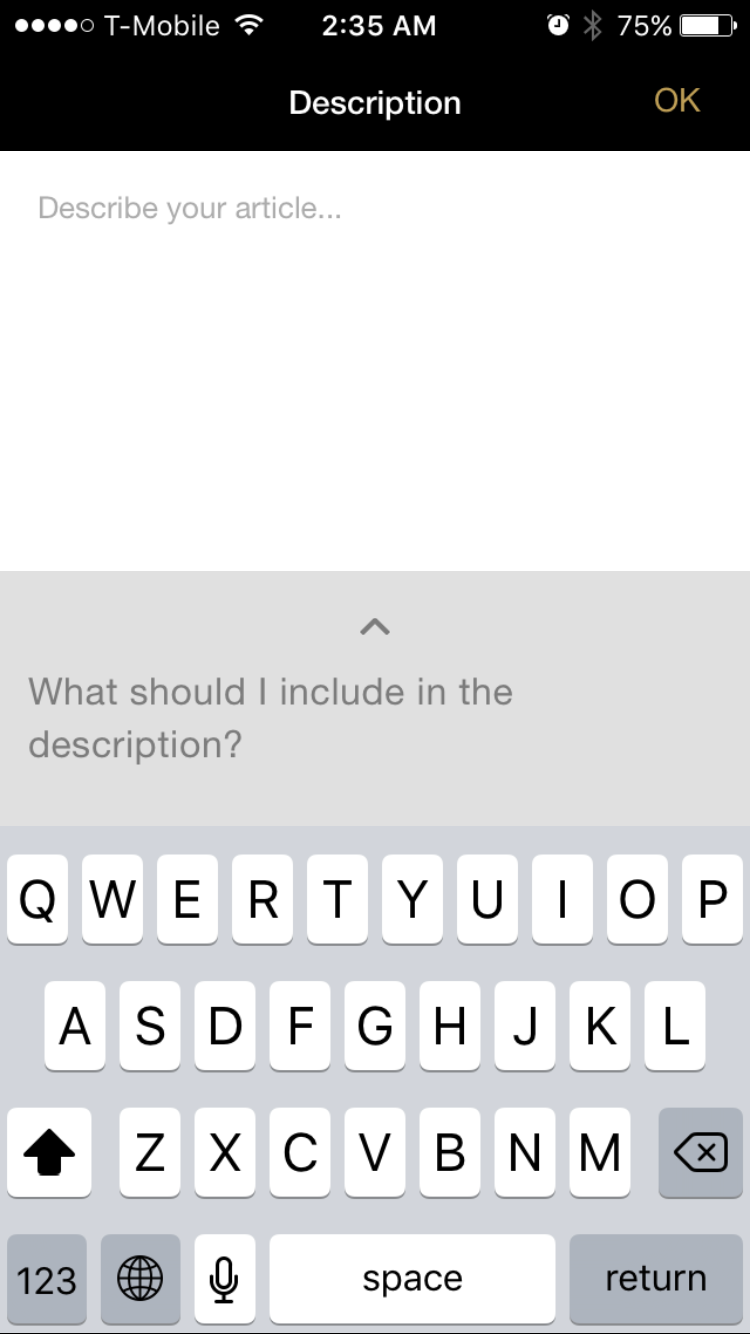Focus the Describe your article text field

coord(375,360)
